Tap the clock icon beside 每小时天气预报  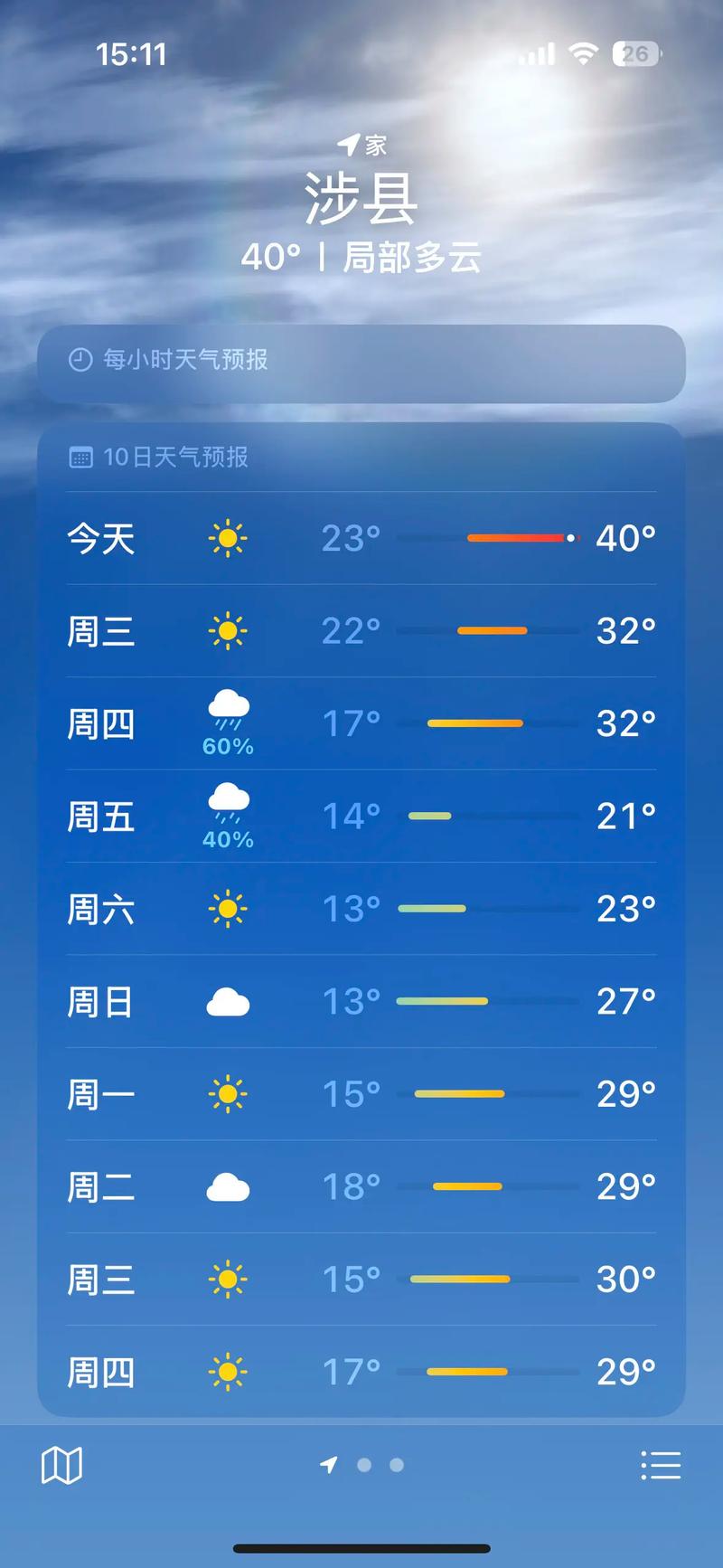pyautogui.click(x=80, y=359)
